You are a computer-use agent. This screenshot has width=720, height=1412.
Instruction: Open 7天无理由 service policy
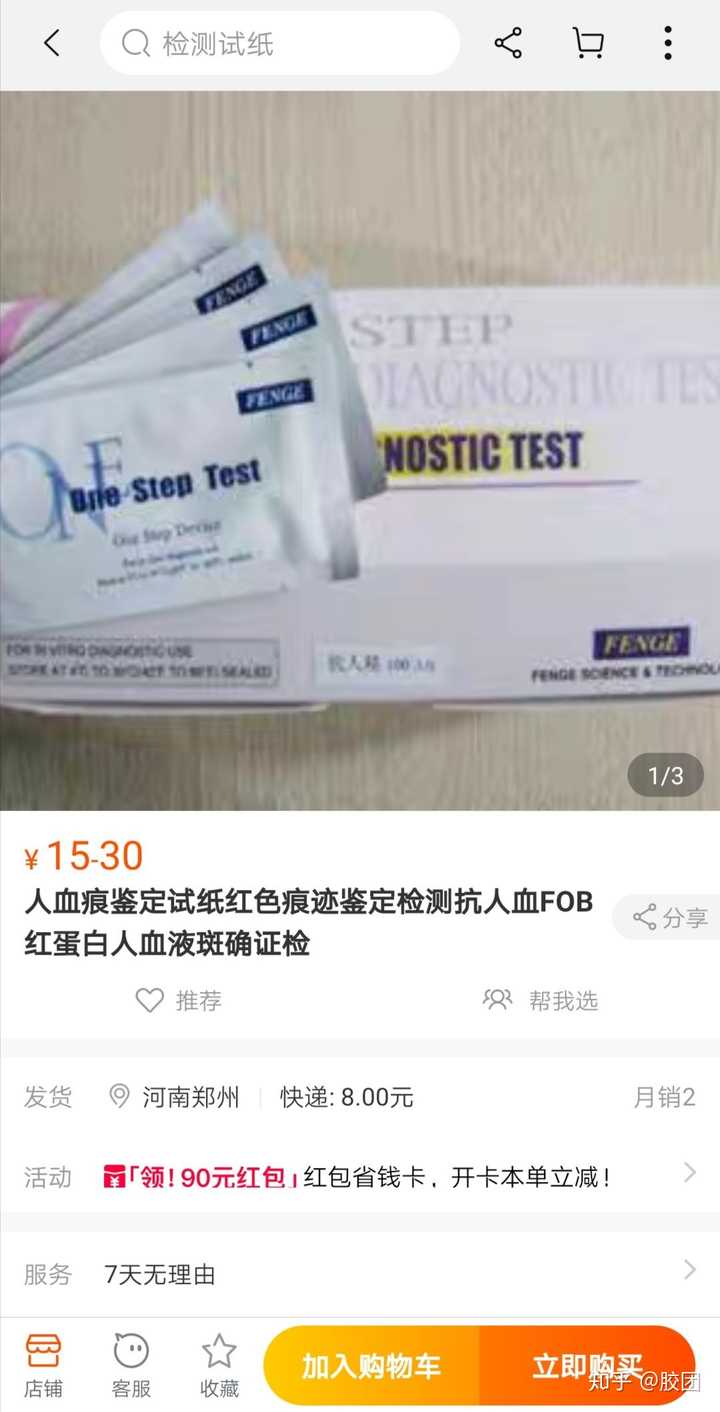(160, 1274)
